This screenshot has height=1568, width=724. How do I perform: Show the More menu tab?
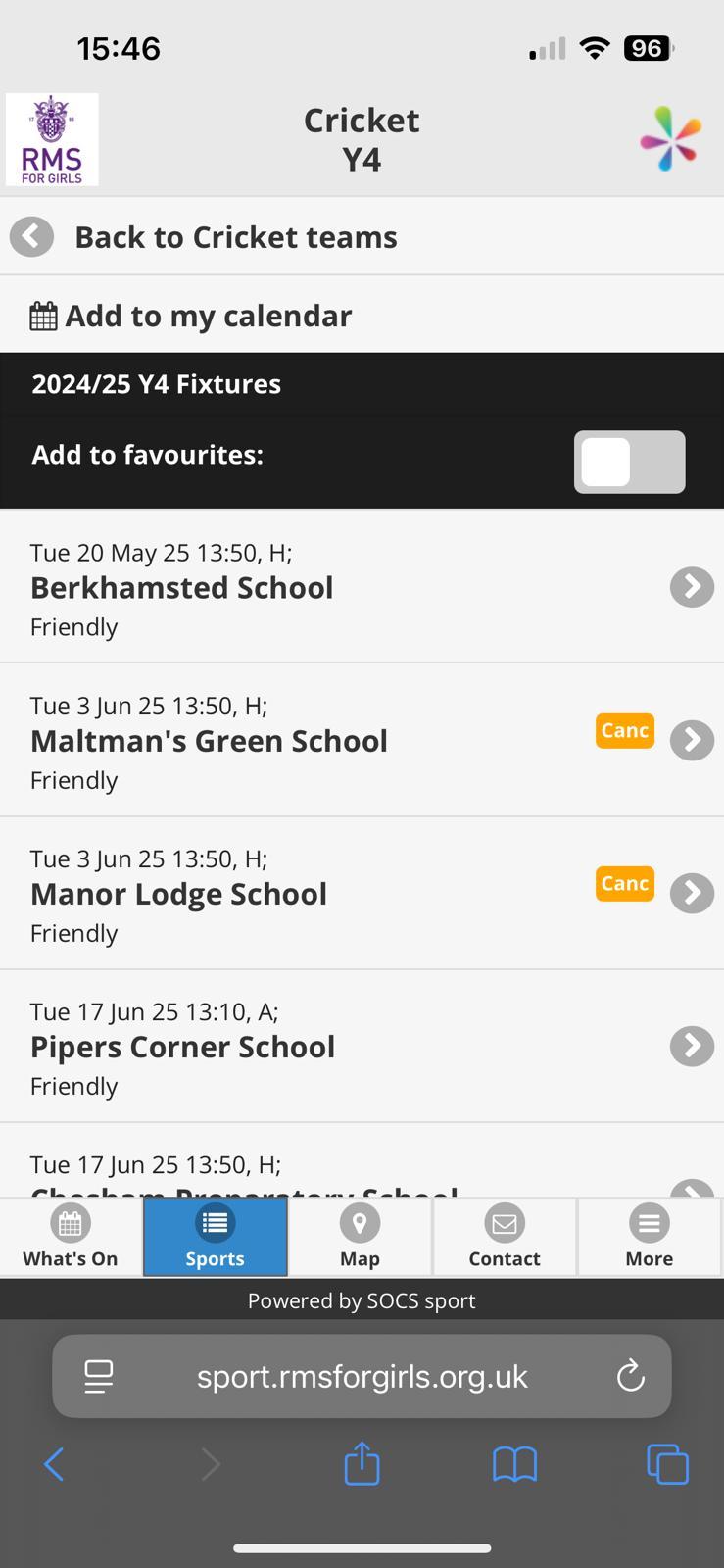650,1238
